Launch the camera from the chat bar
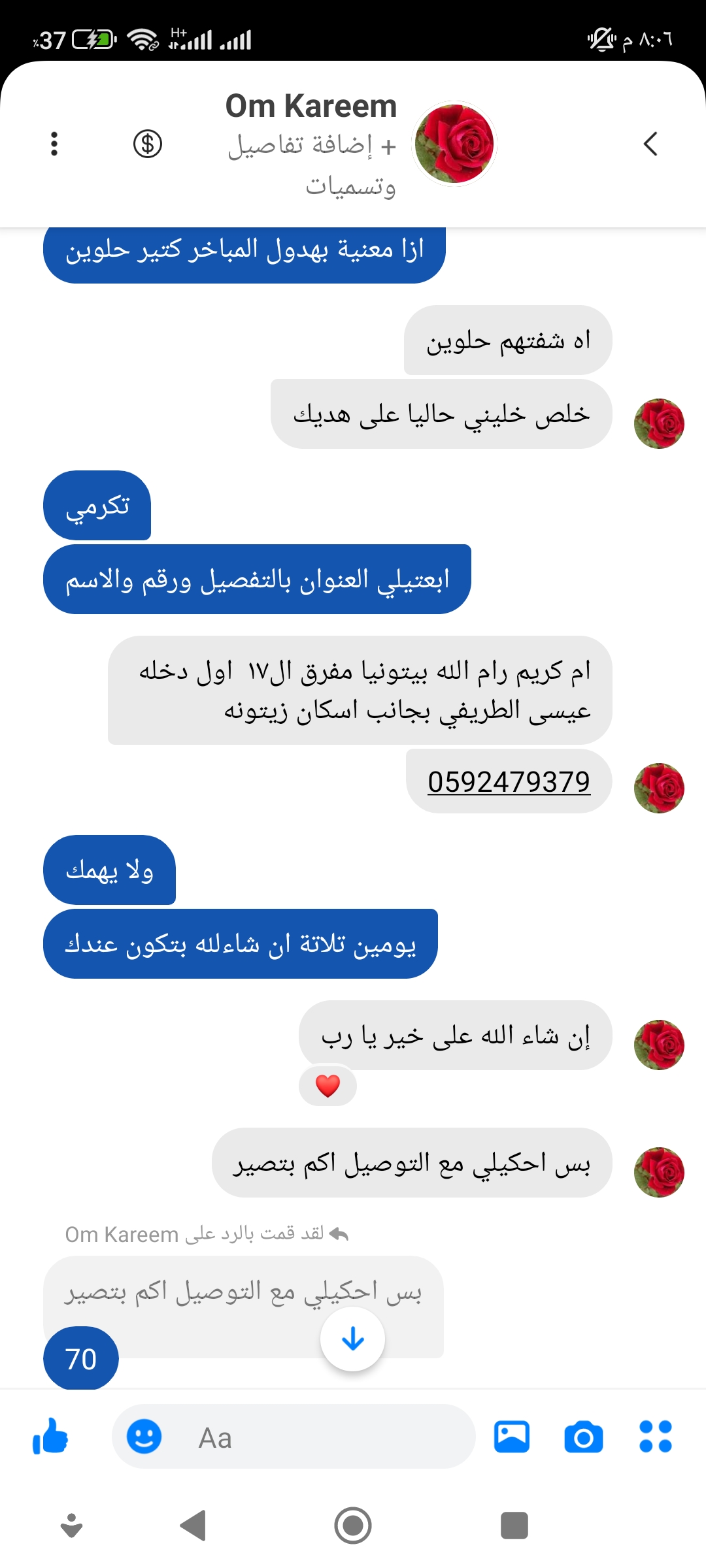This screenshot has width=706, height=1568. (583, 1437)
